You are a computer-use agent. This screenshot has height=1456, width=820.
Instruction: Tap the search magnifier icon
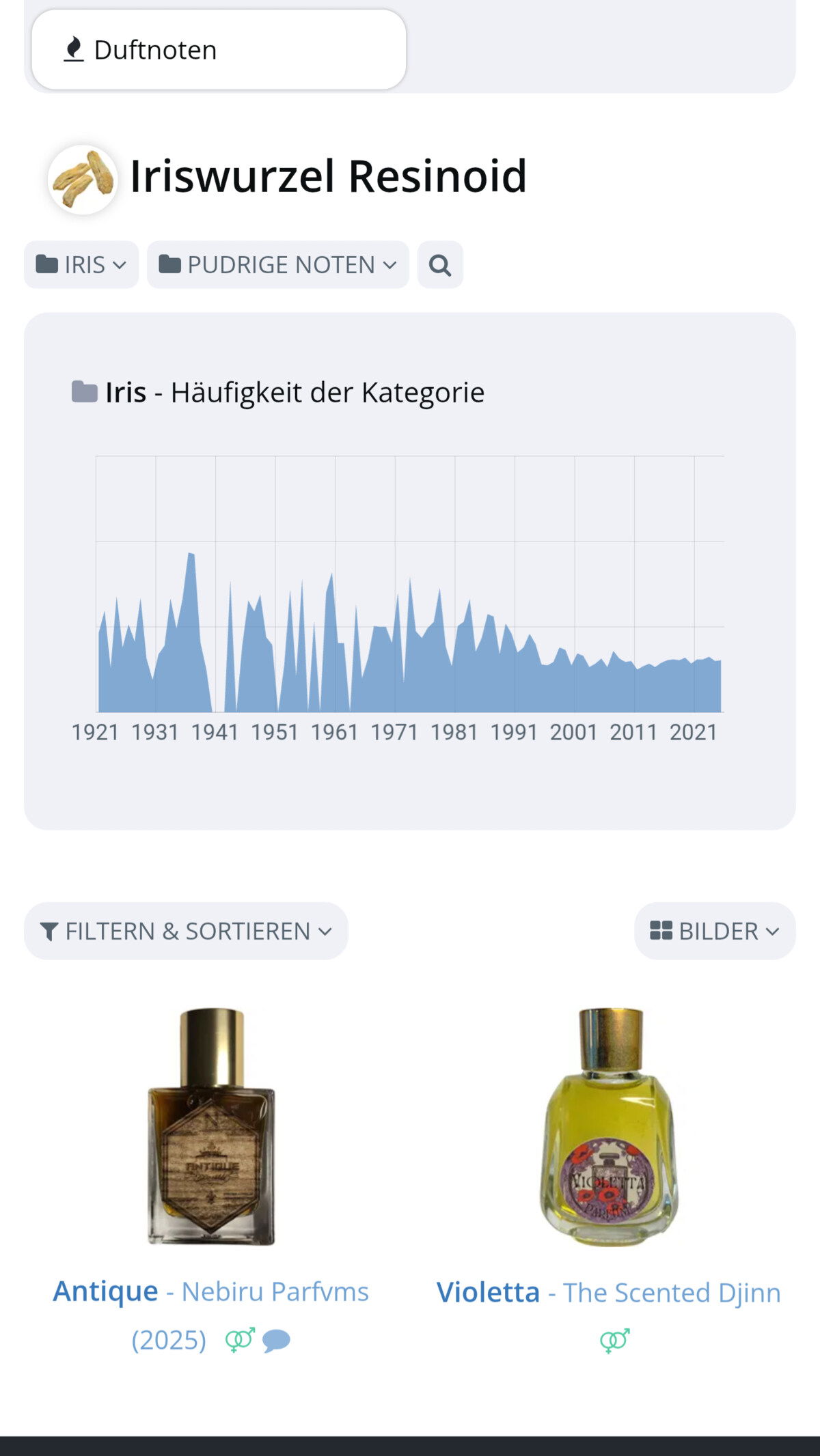[440, 265]
